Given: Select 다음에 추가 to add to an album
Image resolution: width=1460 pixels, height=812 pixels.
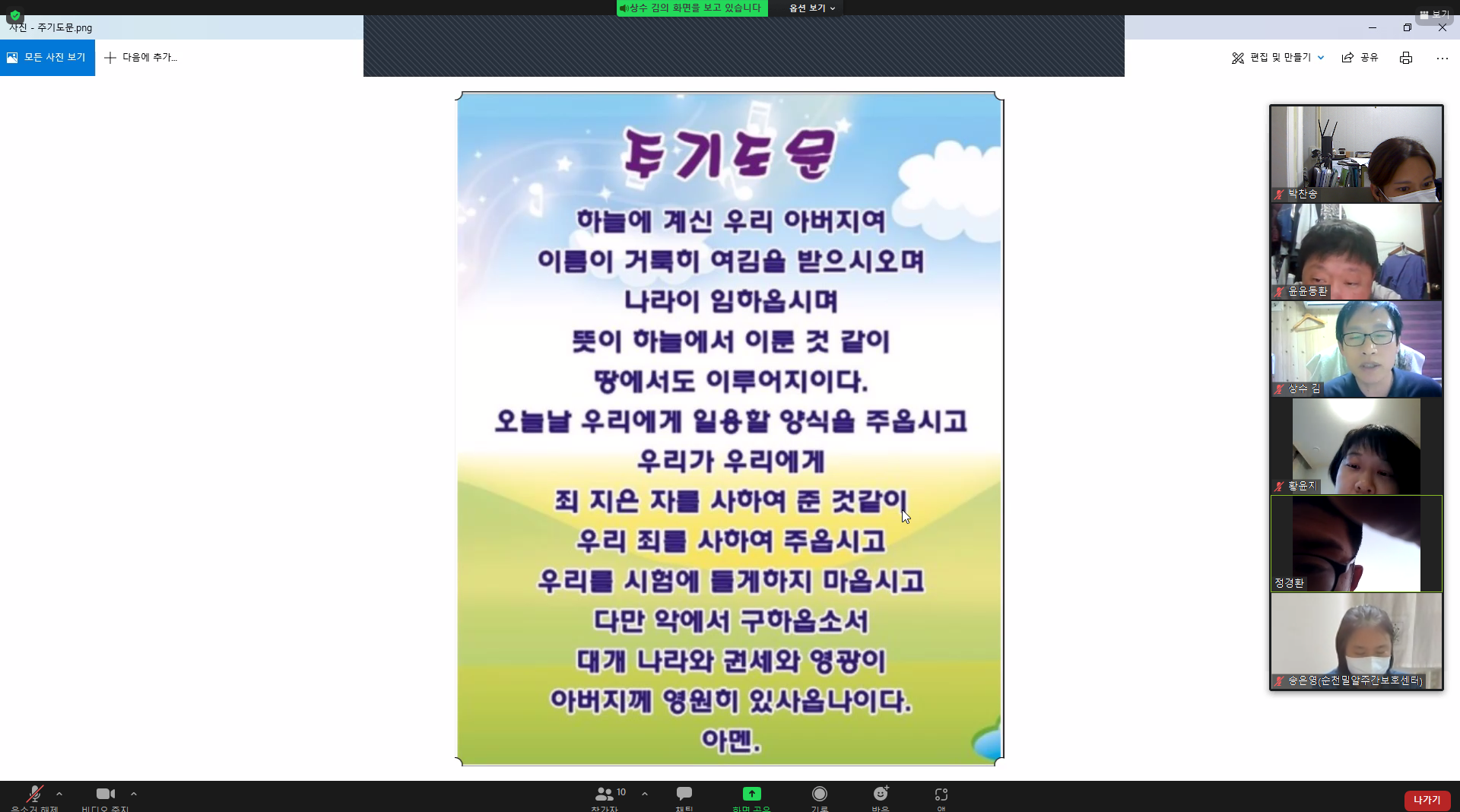Looking at the screenshot, I should [141, 57].
